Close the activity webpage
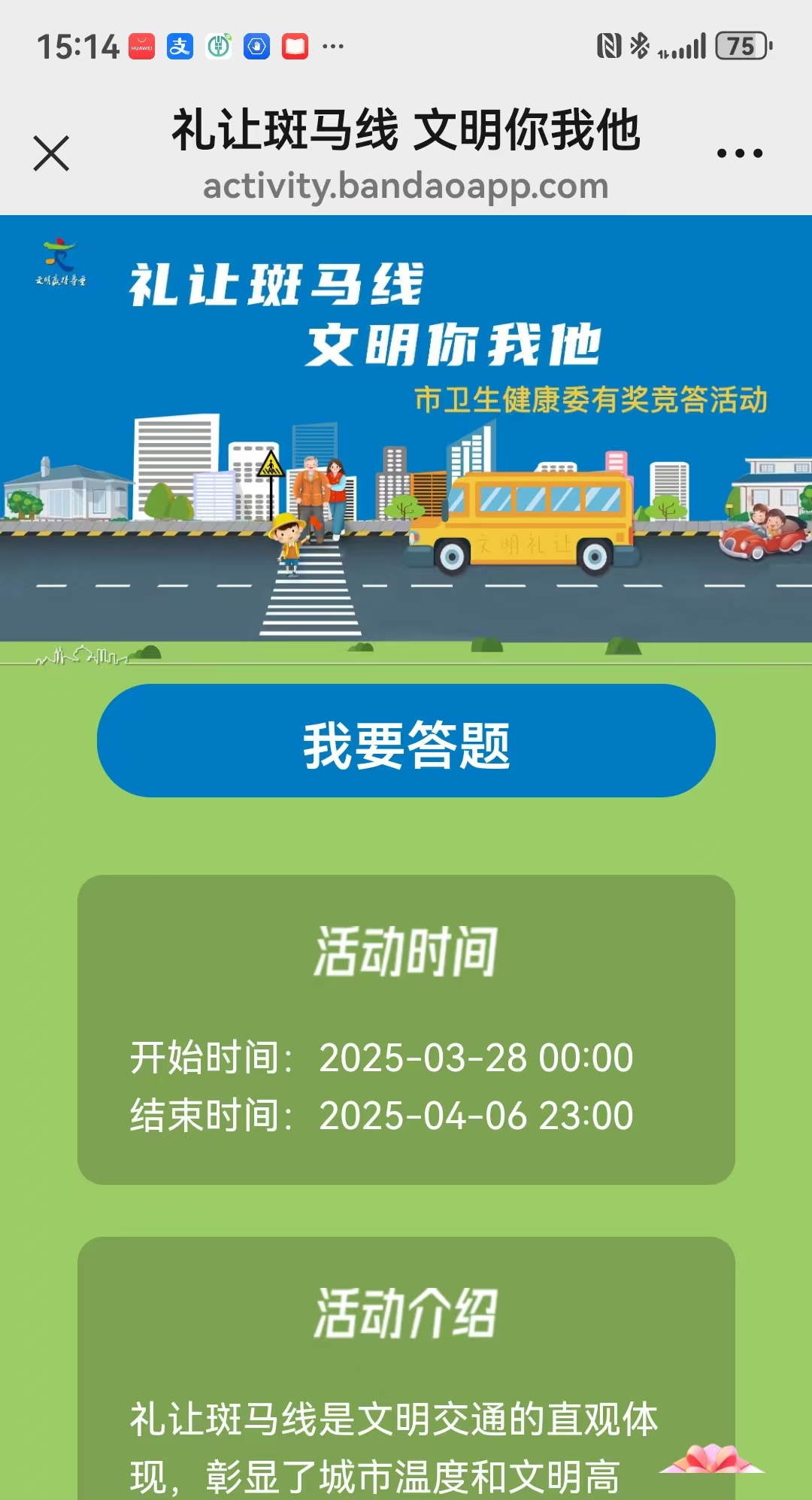Viewport: 812px width, 1500px height. (x=51, y=153)
